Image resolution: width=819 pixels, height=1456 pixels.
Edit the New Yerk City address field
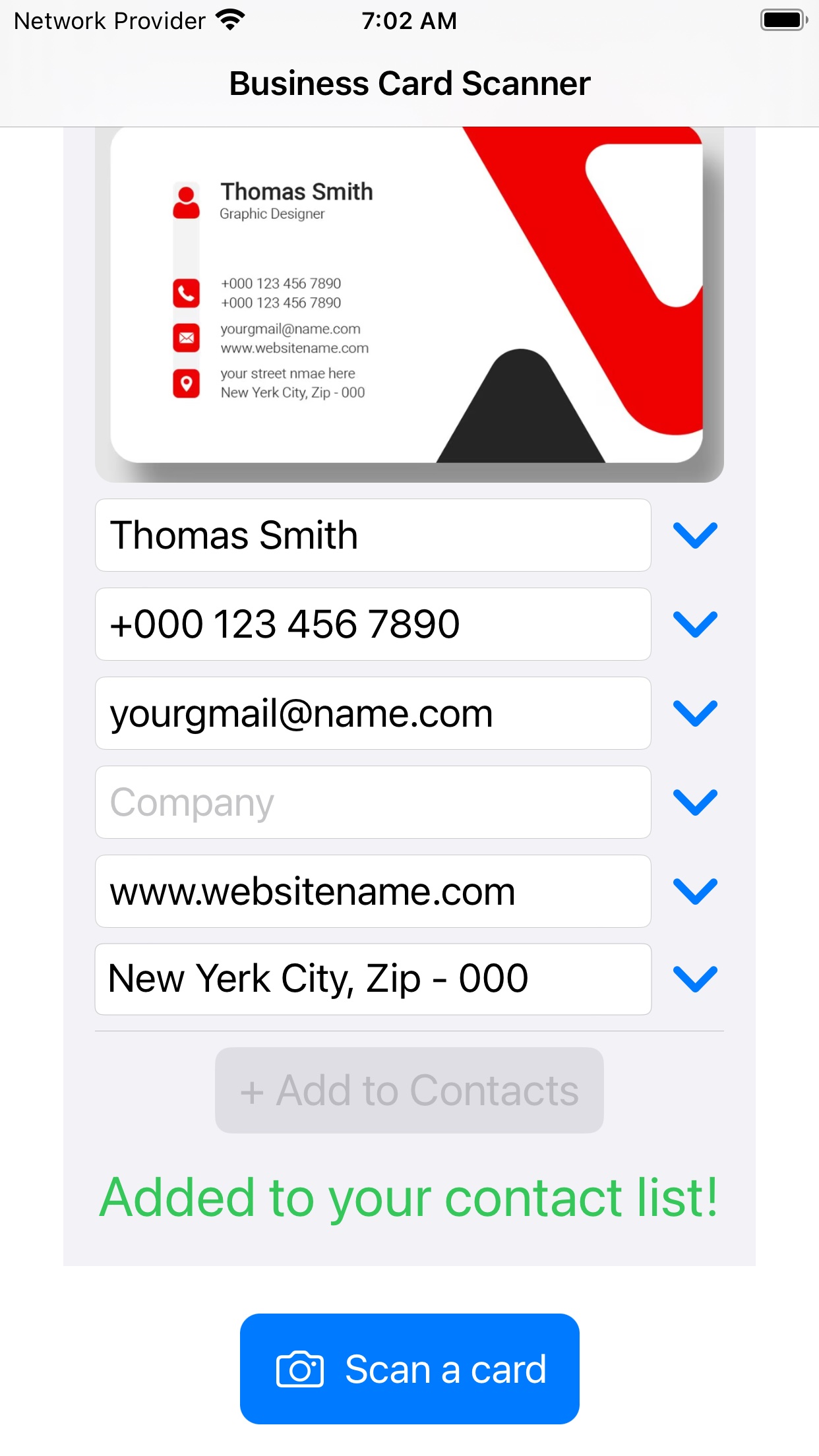tap(373, 979)
